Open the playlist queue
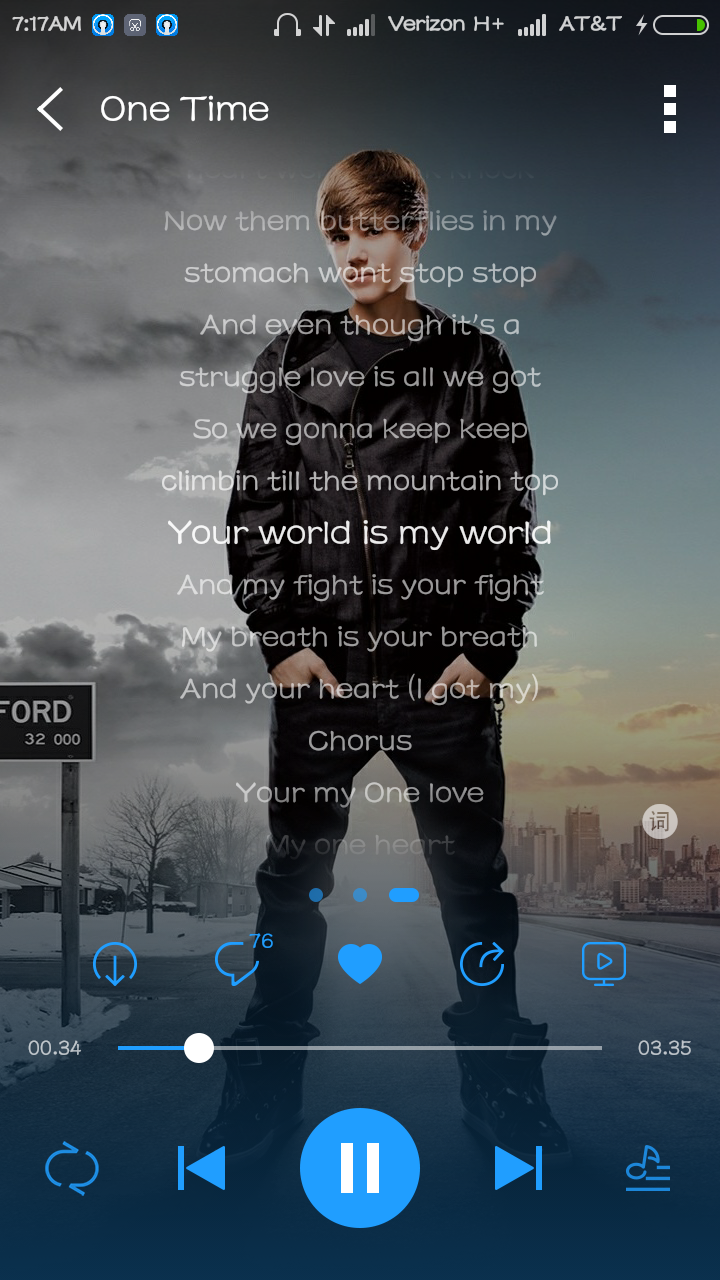Screen dimensions: 720x1280 click(647, 1168)
